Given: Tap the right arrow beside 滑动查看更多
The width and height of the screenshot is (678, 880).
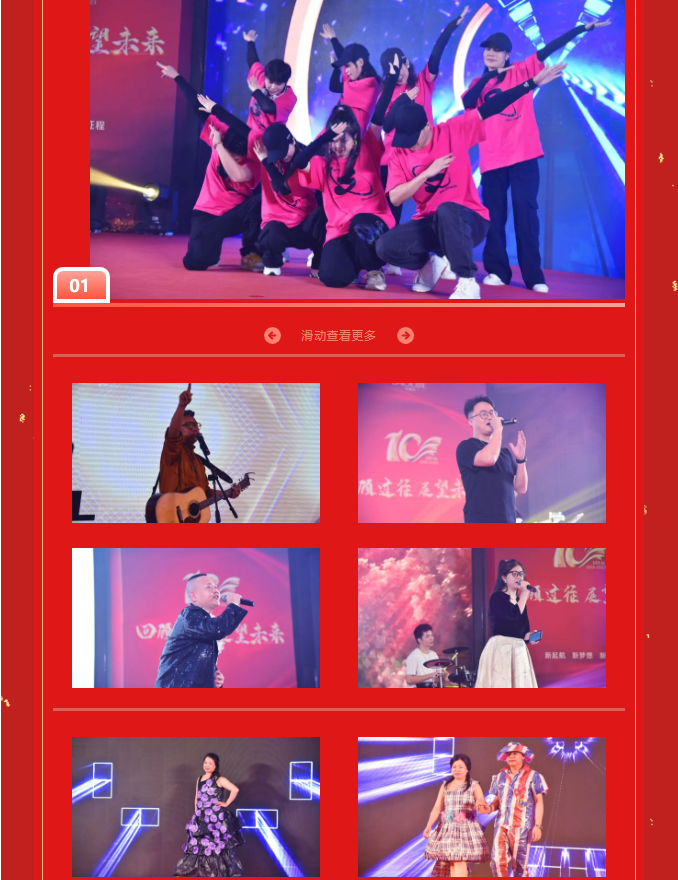Looking at the screenshot, I should click(x=405, y=336).
